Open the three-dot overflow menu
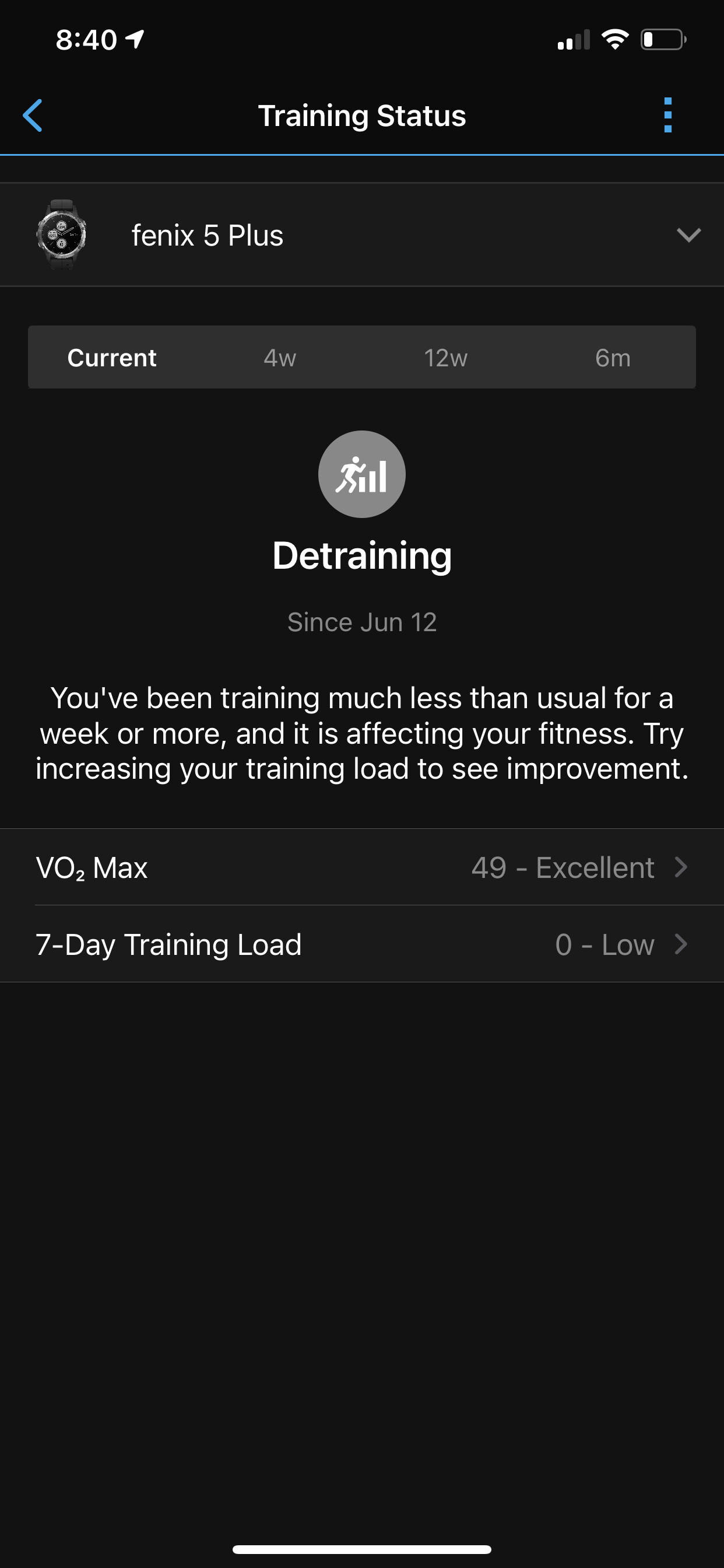Viewport: 724px width, 1568px height. click(667, 116)
